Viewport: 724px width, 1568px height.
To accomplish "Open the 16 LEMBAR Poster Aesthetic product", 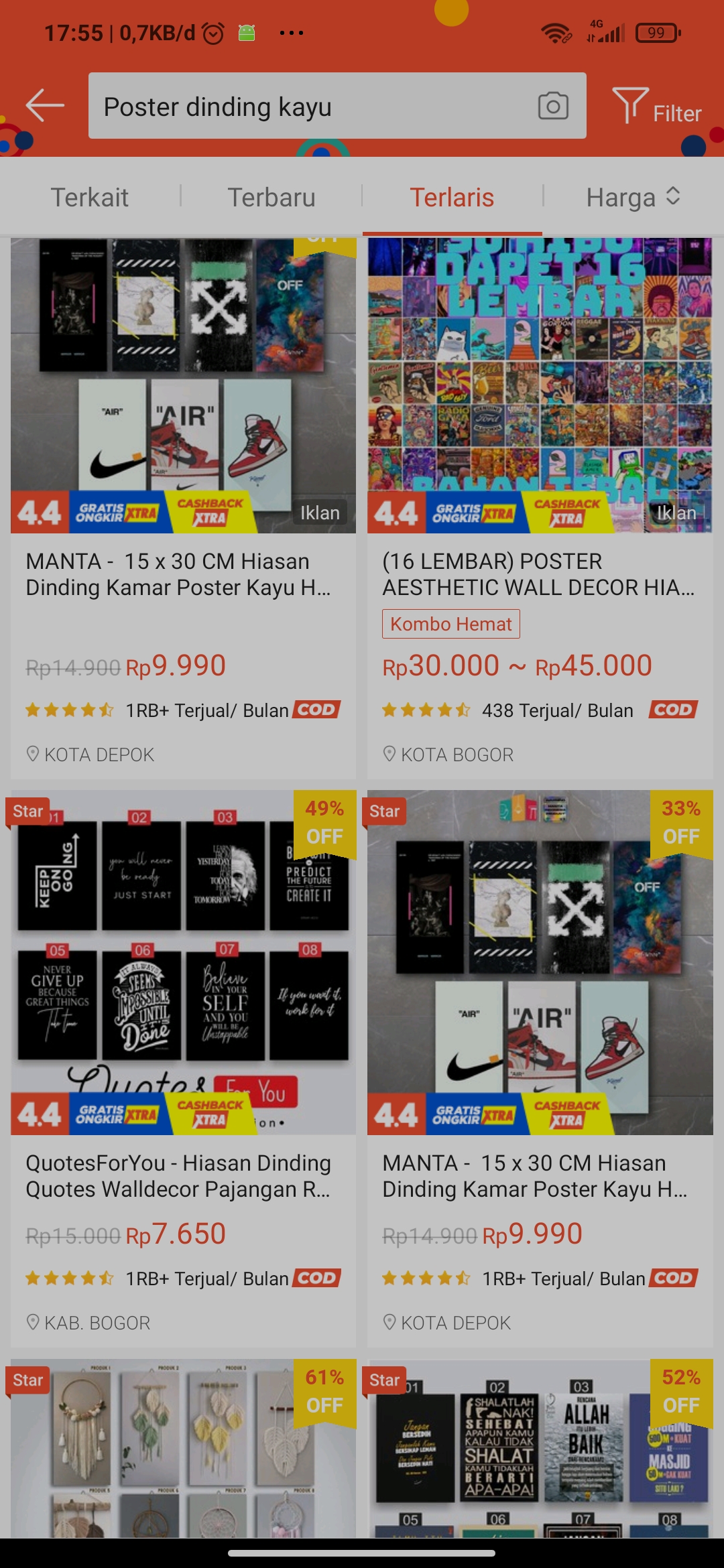I will (x=540, y=469).
